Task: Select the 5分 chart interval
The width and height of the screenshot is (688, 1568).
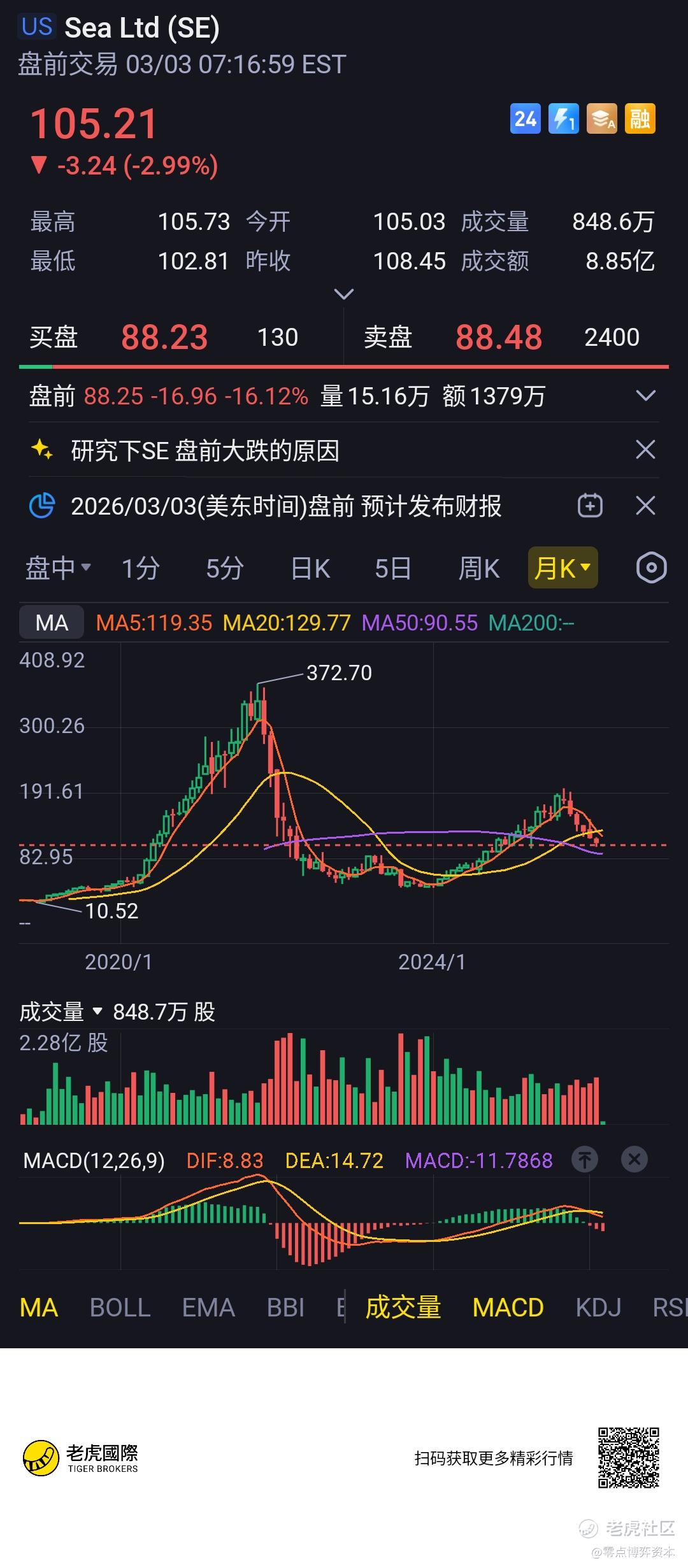Action: [225, 568]
